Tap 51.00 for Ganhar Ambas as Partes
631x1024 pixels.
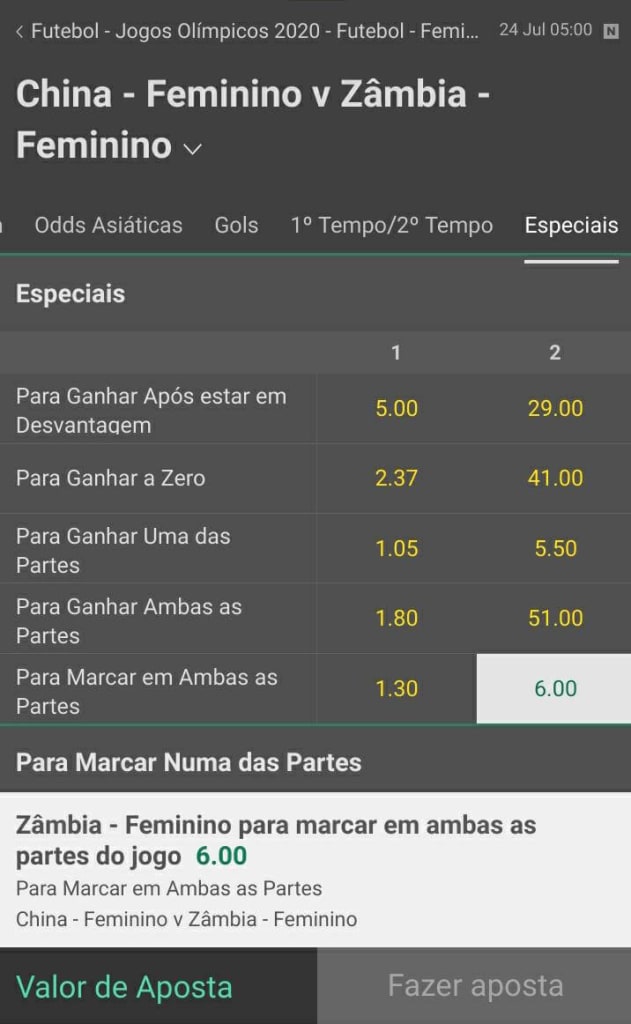tap(555, 618)
